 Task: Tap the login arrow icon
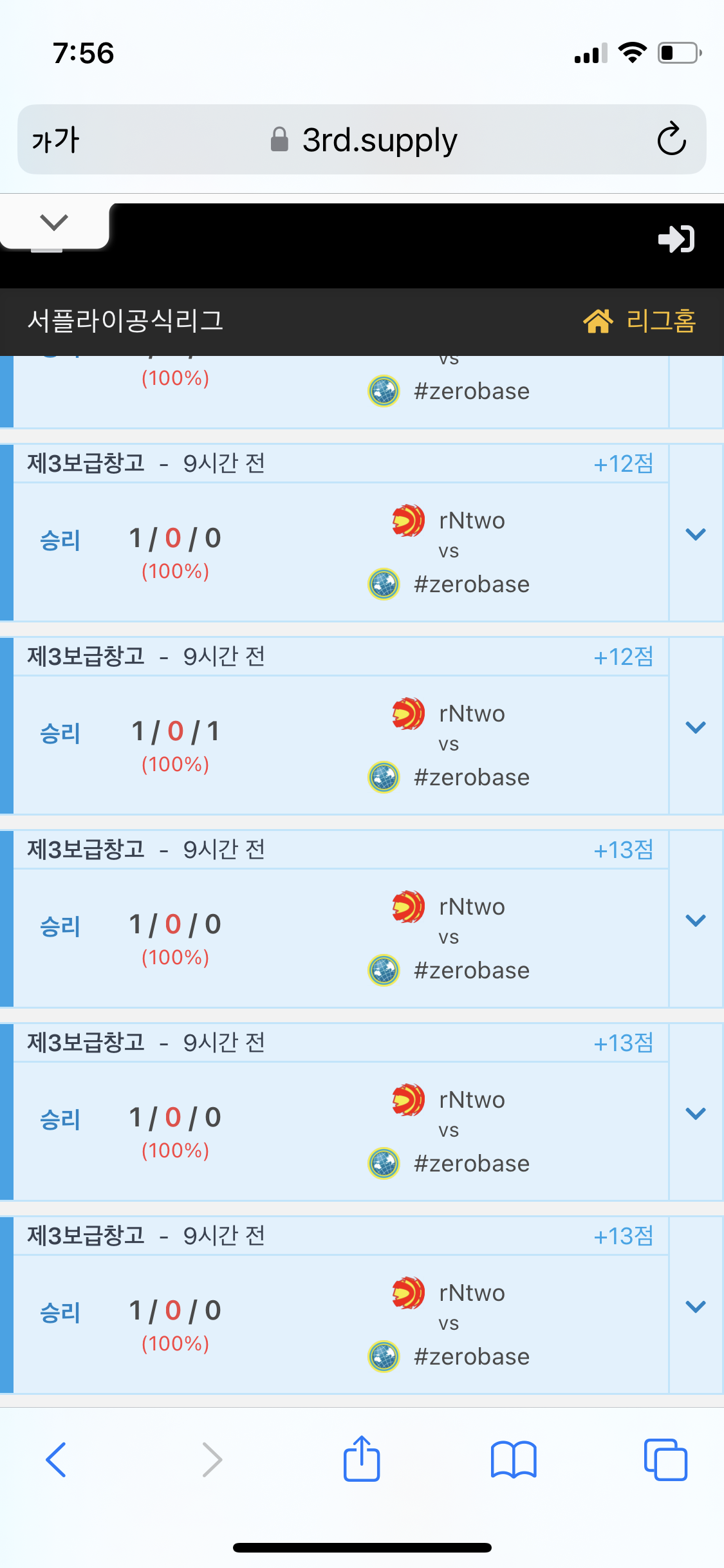pyautogui.click(x=676, y=239)
